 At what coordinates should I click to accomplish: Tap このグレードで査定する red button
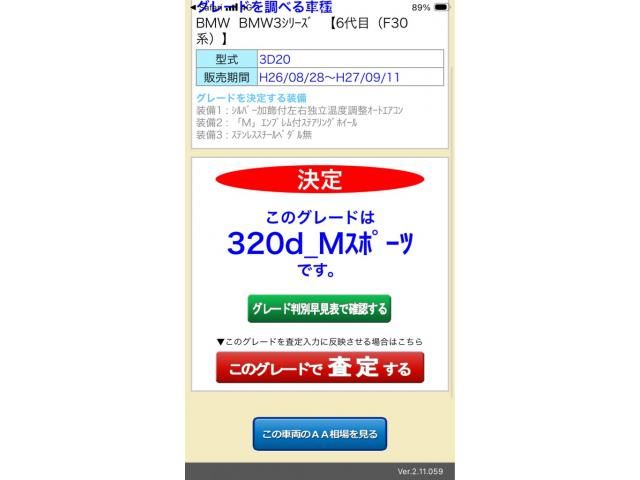[320, 368]
